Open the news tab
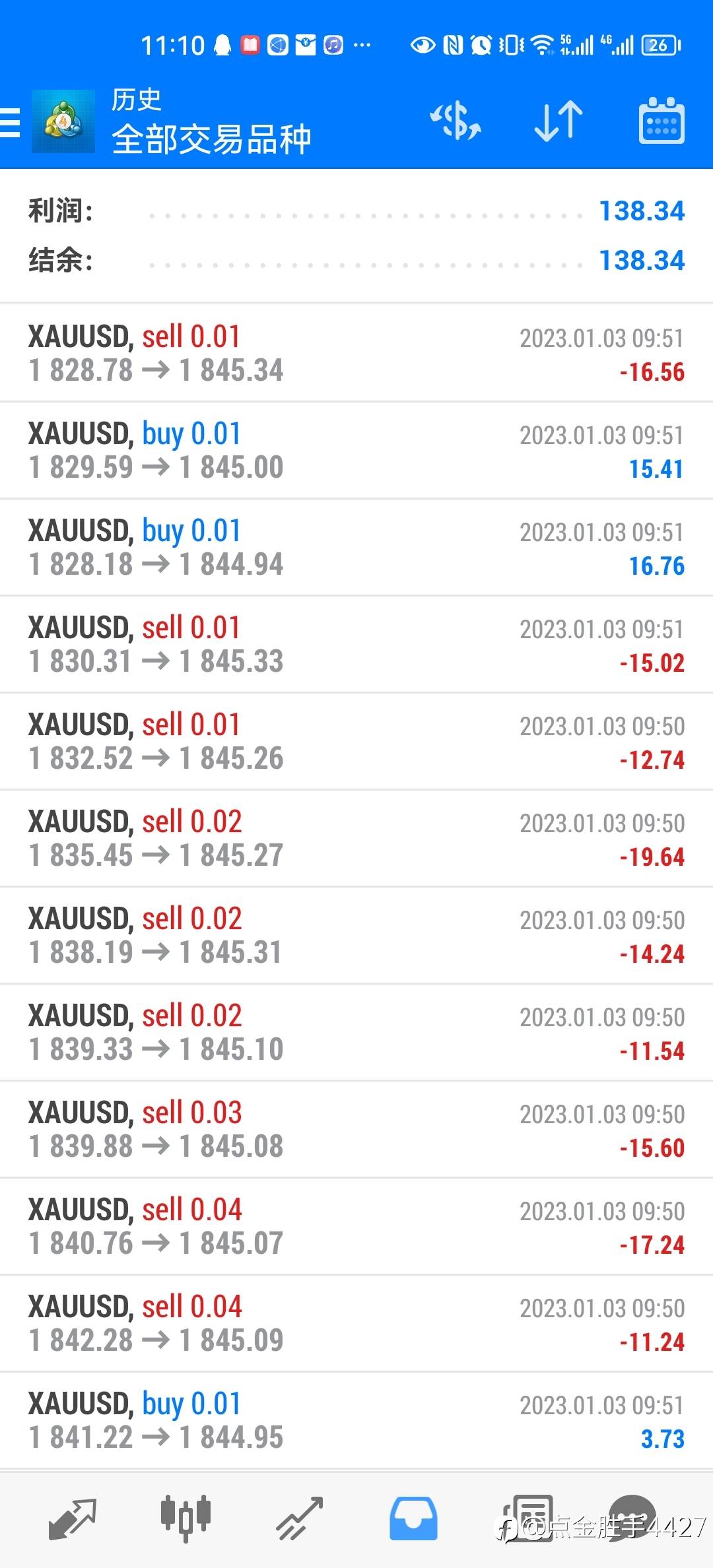 [528, 1518]
